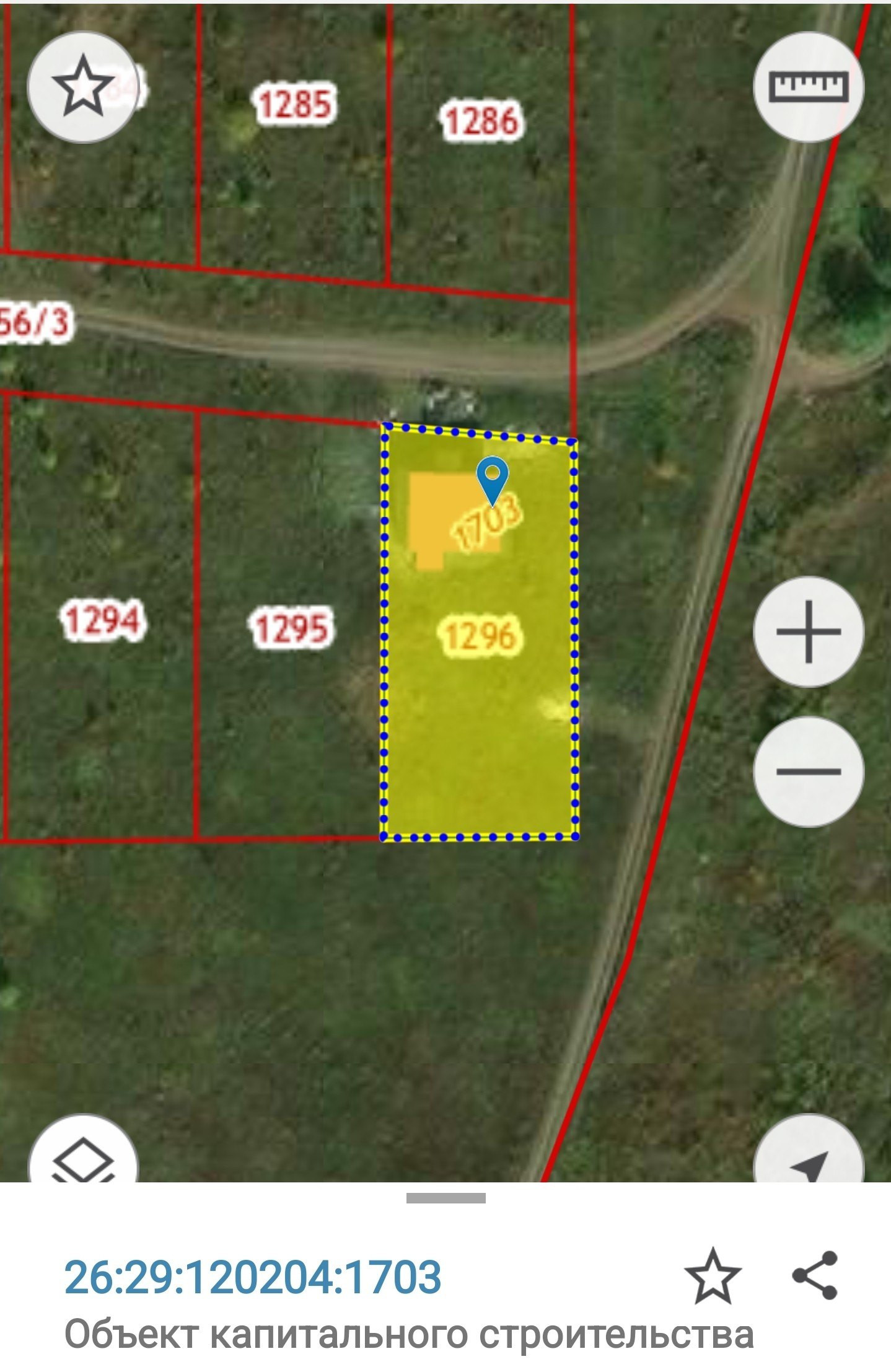Screen dimensions: 891x1372
Task: Select parcel 1286 on the map
Action: [481, 121]
